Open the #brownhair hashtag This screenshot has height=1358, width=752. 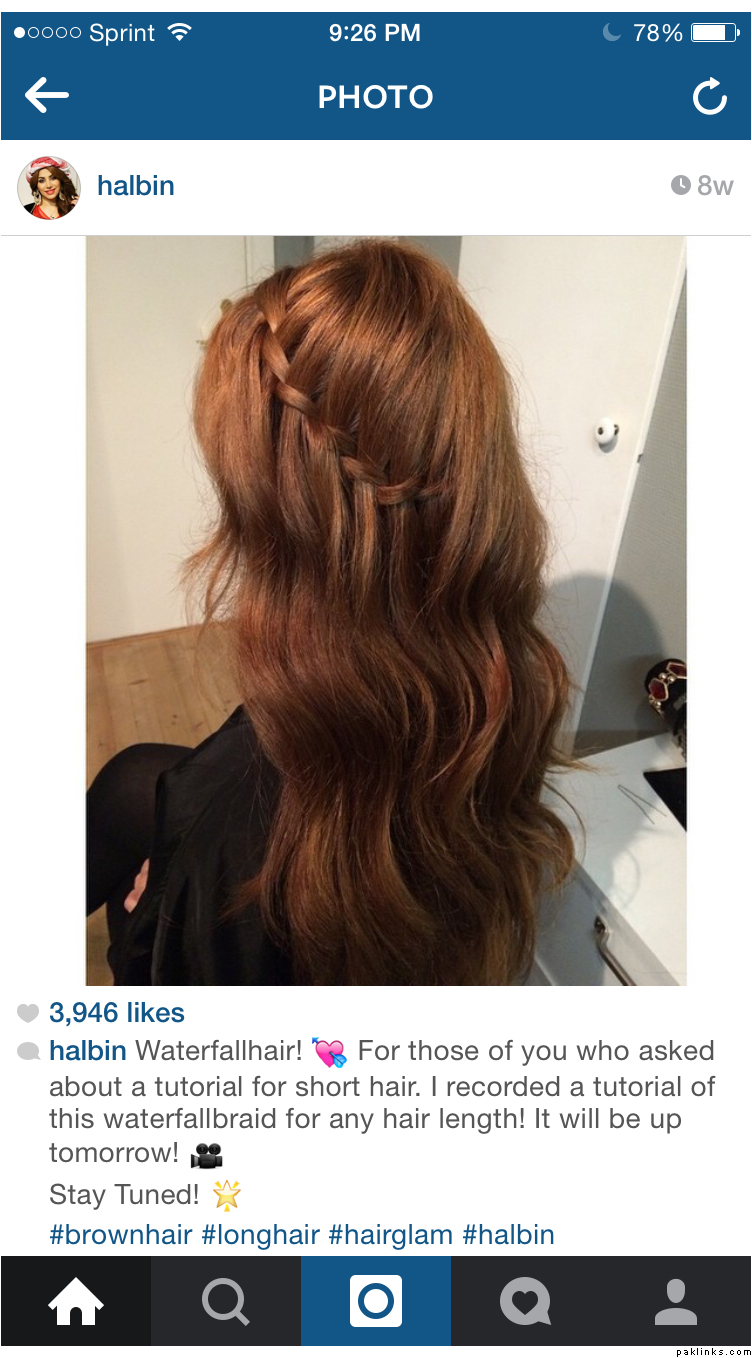[x=120, y=1234]
